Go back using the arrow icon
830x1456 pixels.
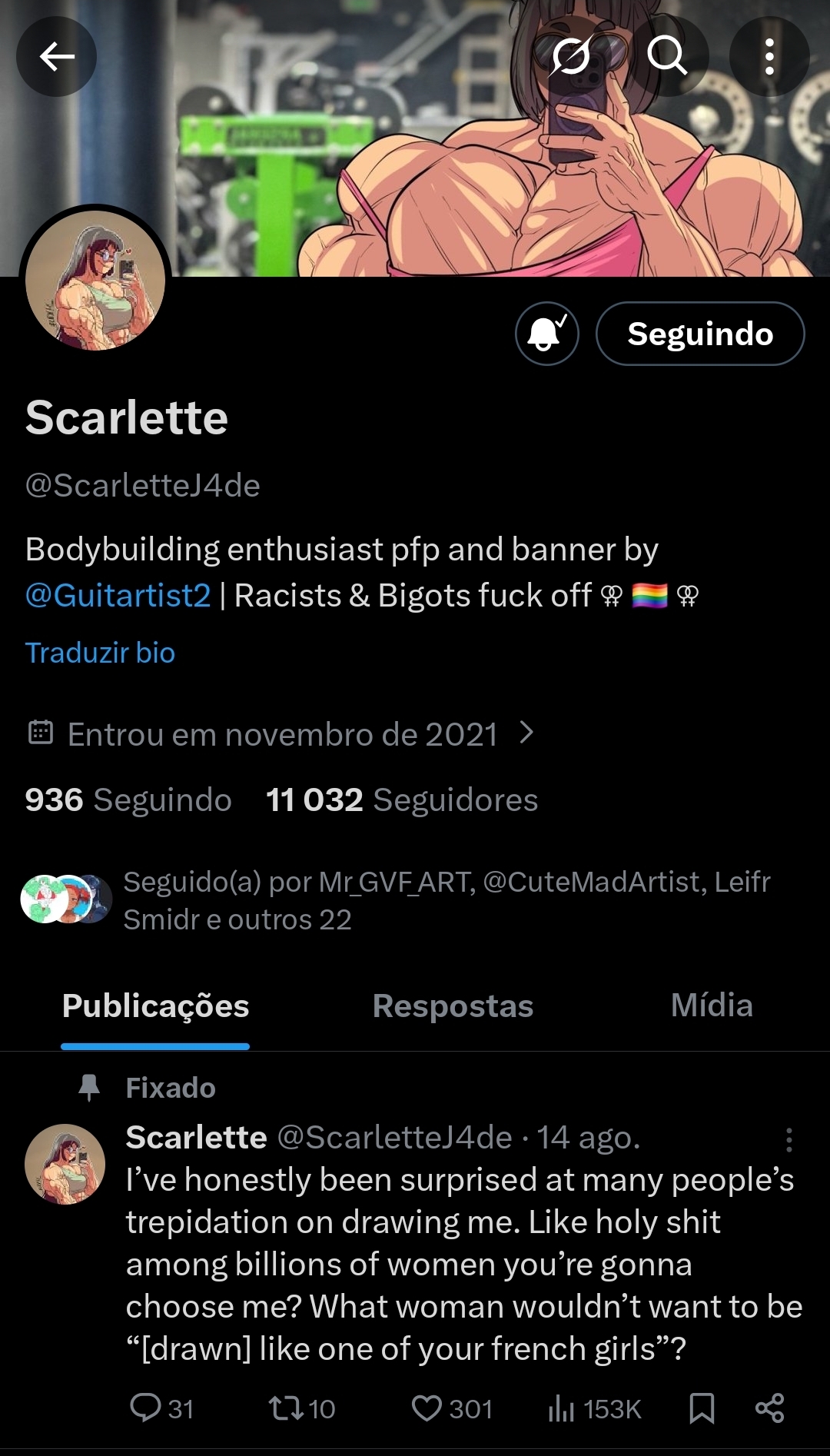(57, 56)
